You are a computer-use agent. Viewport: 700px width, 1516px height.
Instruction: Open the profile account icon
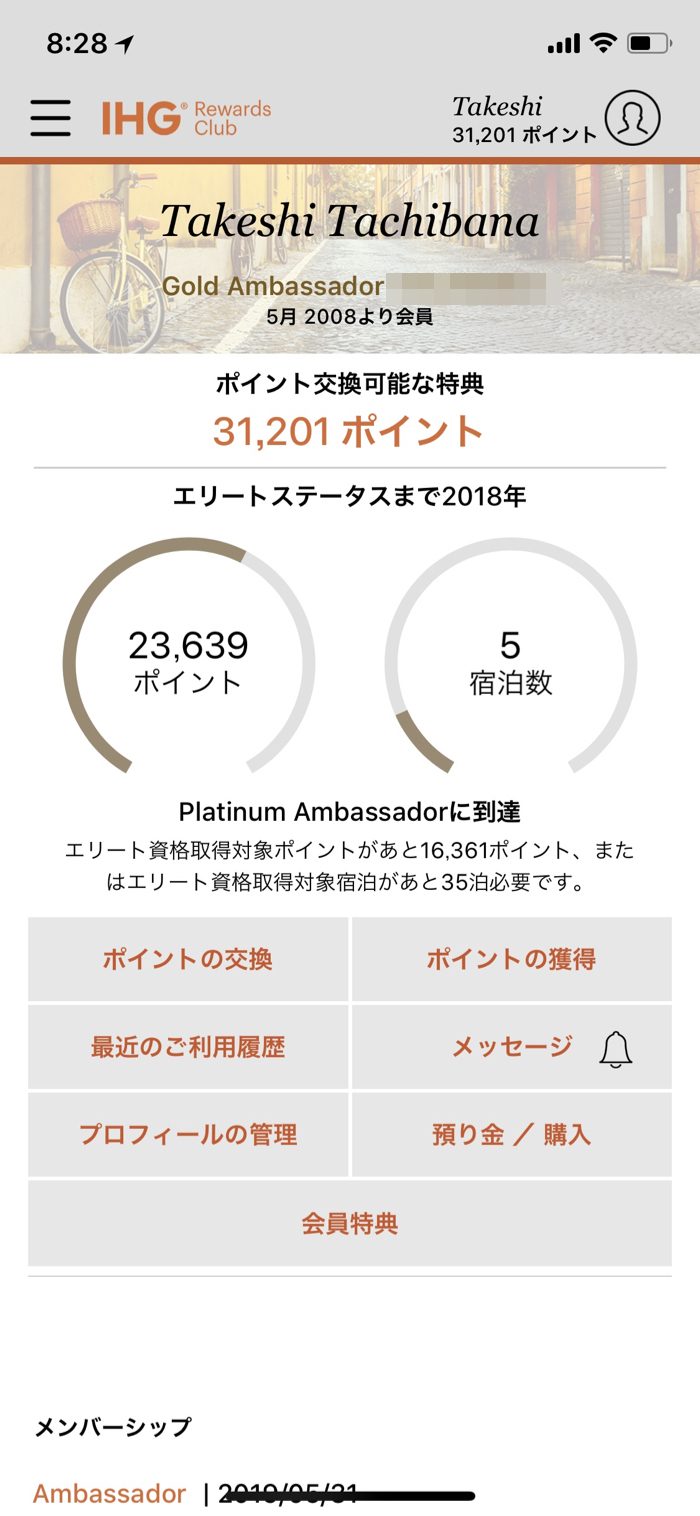[632, 118]
